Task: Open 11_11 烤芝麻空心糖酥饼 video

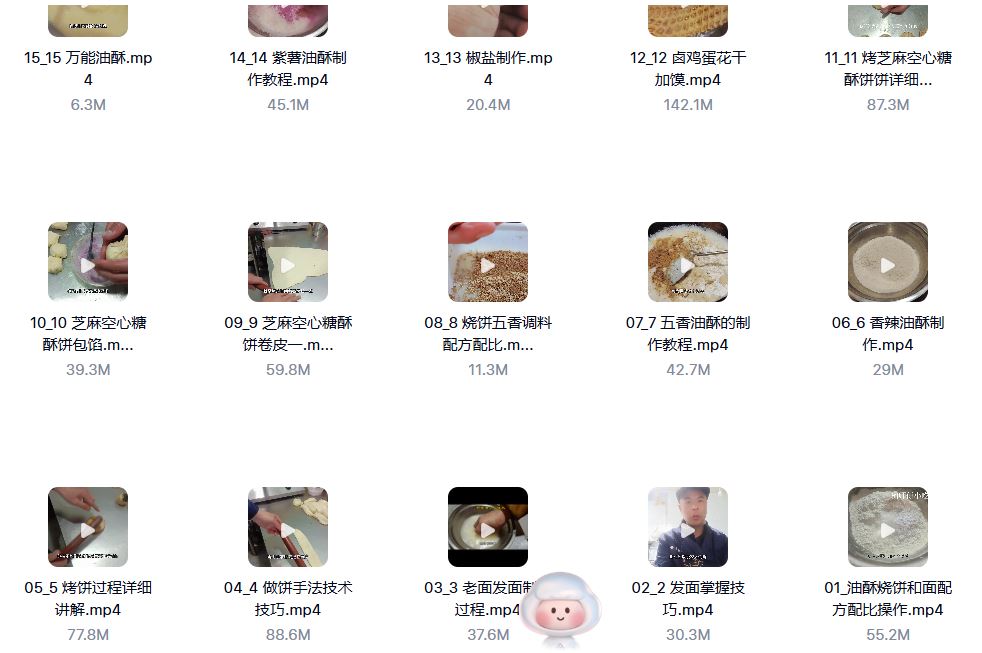Action: click(888, 18)
